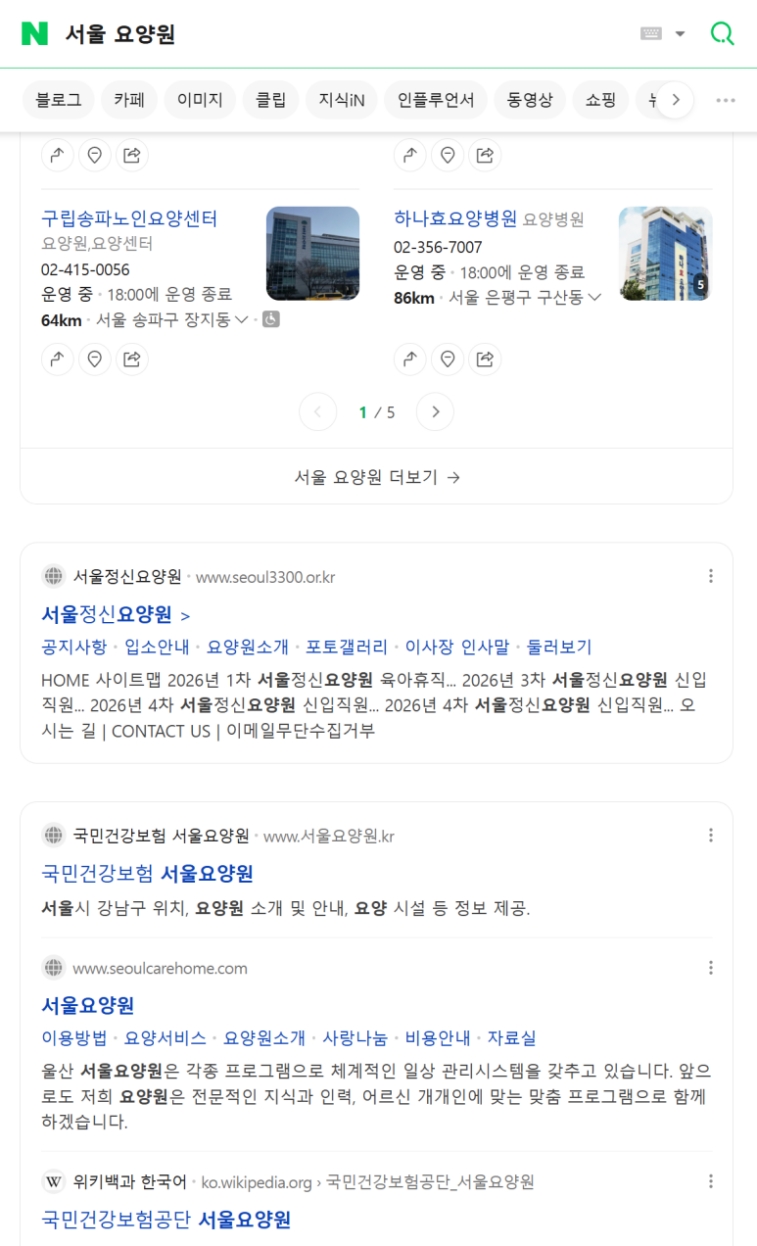This screenshot has width=757, height=1246.
Task: View the 하나효요양병원 building photo
Action: tap(665, 254)
